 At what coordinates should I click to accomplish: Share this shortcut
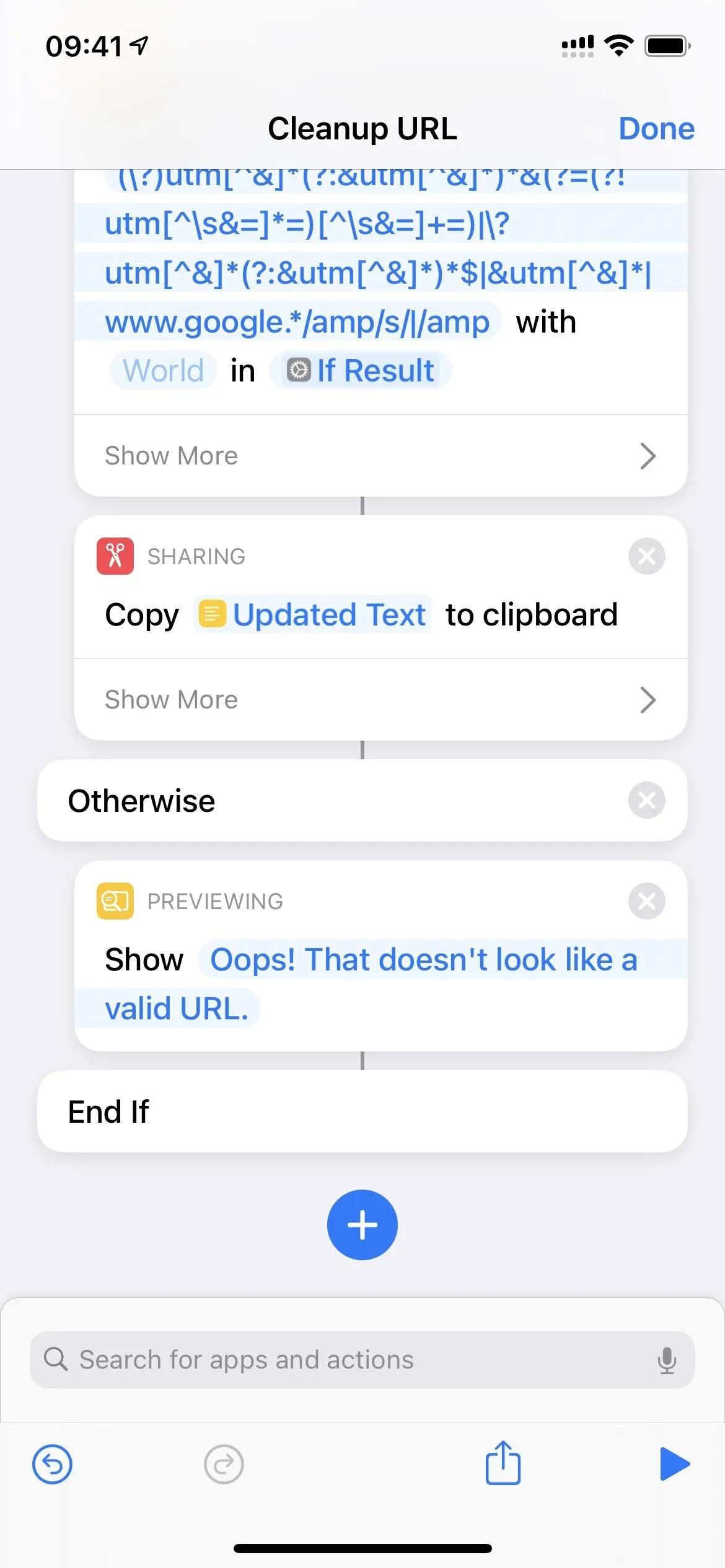coord(503,1463)
